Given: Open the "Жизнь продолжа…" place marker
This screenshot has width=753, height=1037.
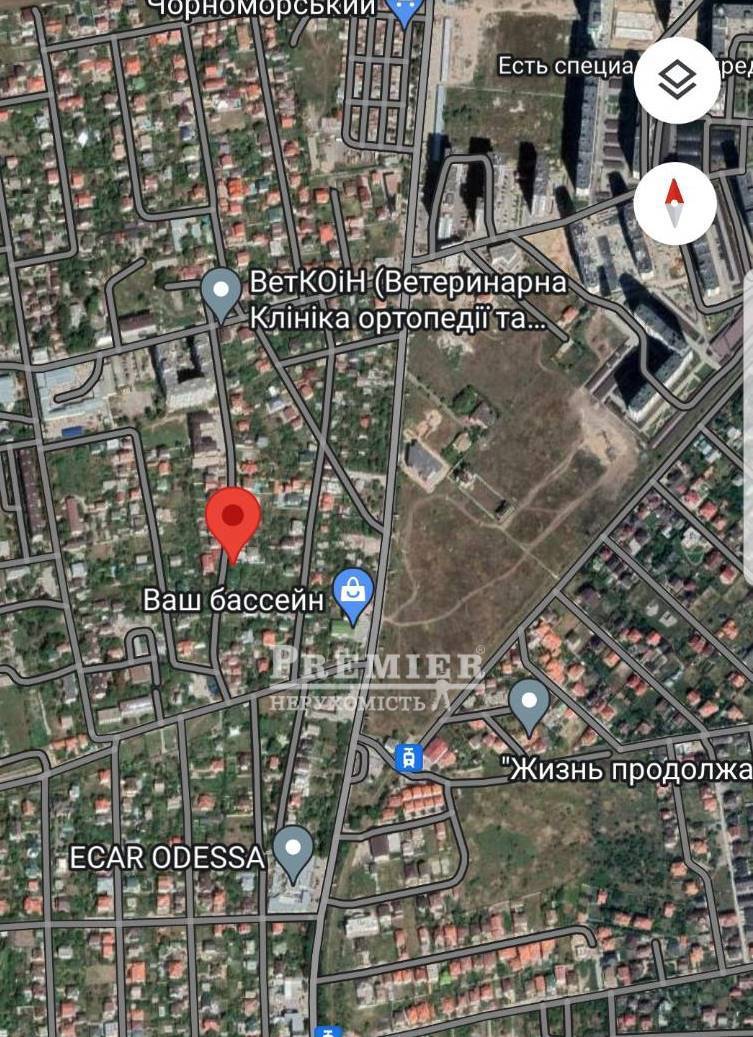Looking at the screenshot, I should [x=528, y=704].
